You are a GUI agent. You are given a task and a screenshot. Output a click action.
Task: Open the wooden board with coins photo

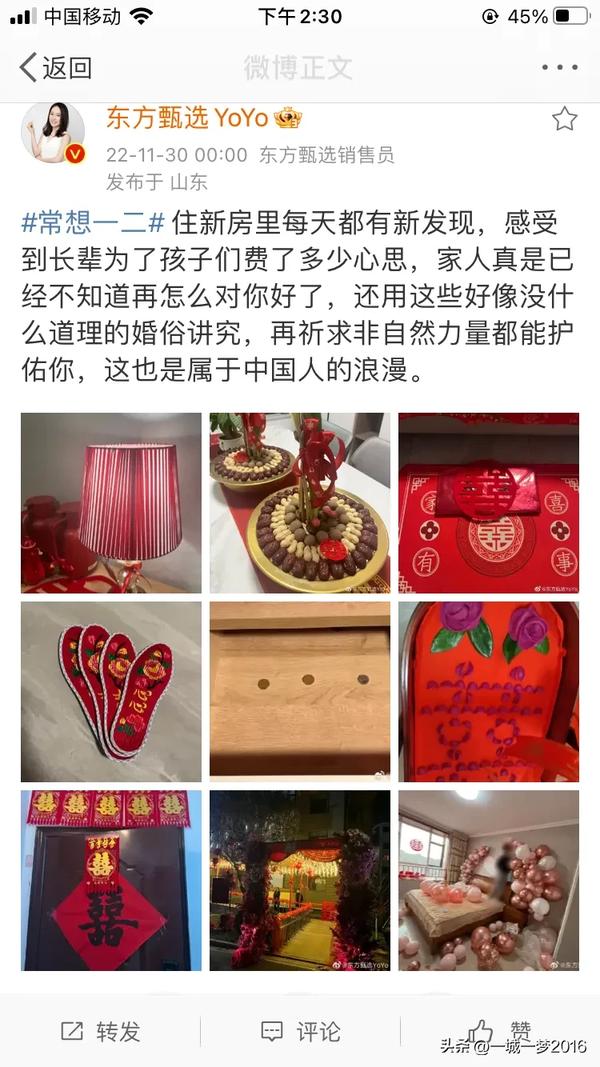click(x=300, y=691)
